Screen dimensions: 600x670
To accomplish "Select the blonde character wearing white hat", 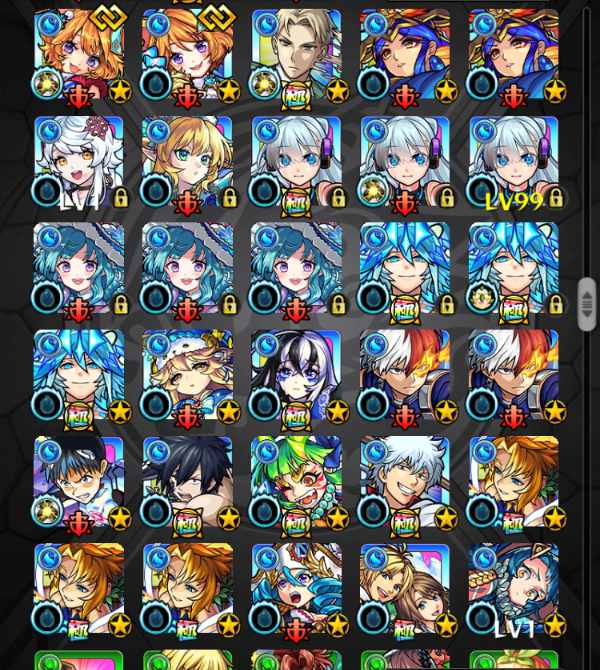I will point(187,376).
